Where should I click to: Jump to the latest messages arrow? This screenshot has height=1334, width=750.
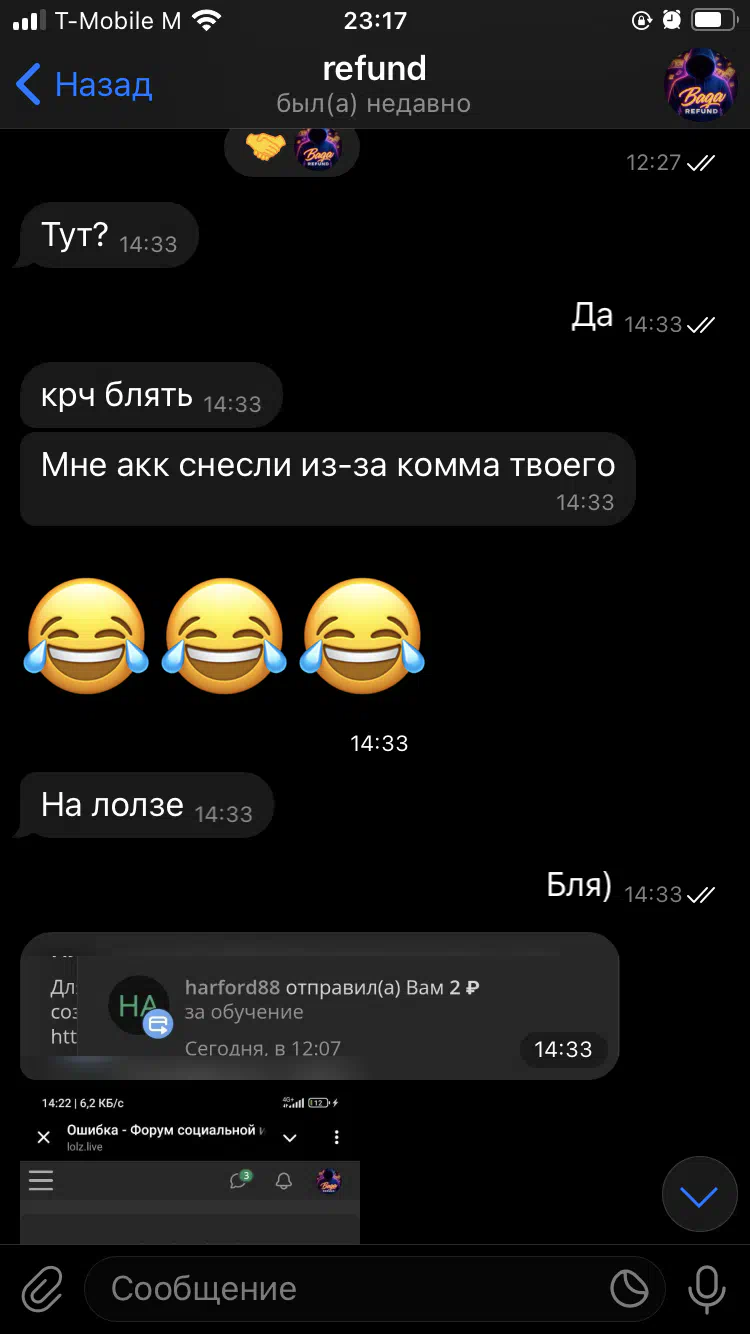pos(698,1195)
